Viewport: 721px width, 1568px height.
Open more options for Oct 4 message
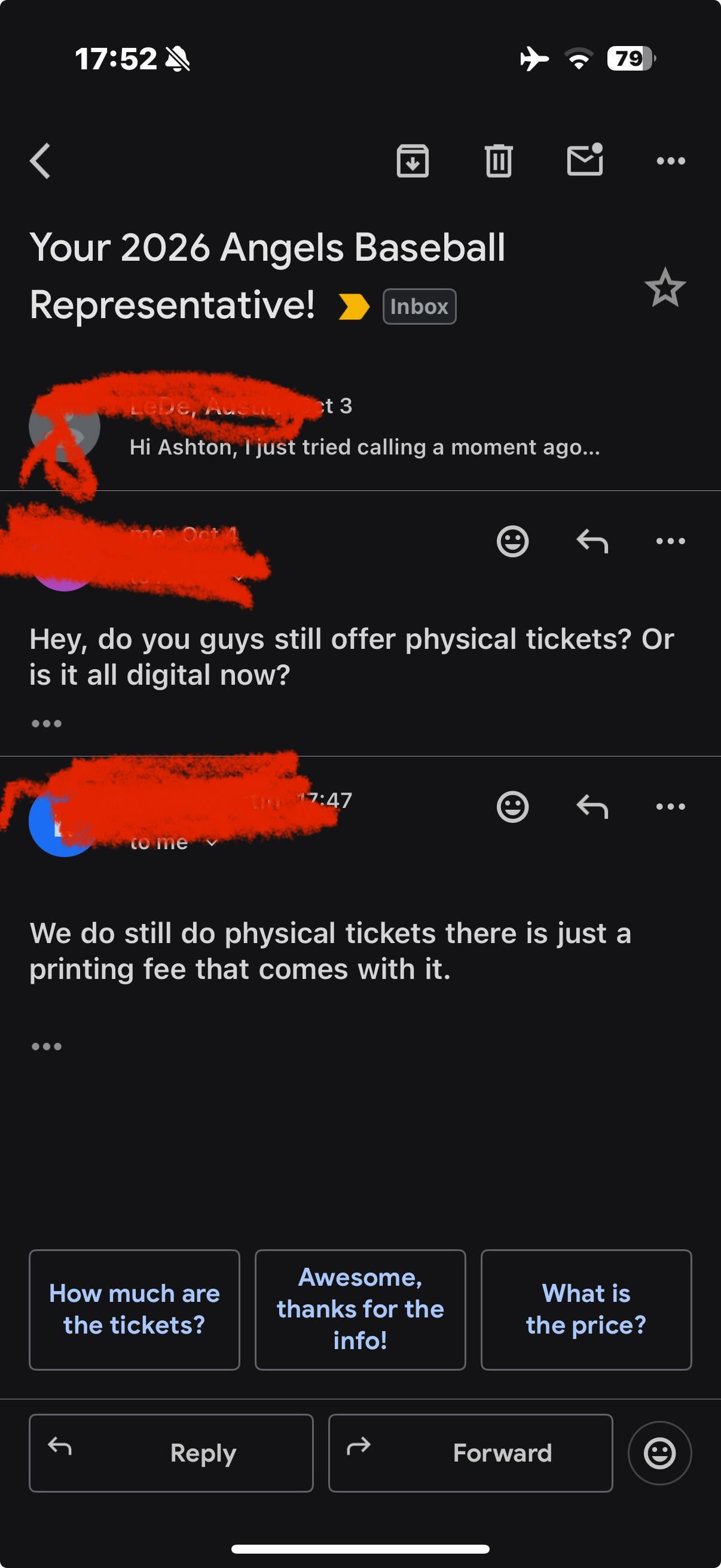pos(671,541)
